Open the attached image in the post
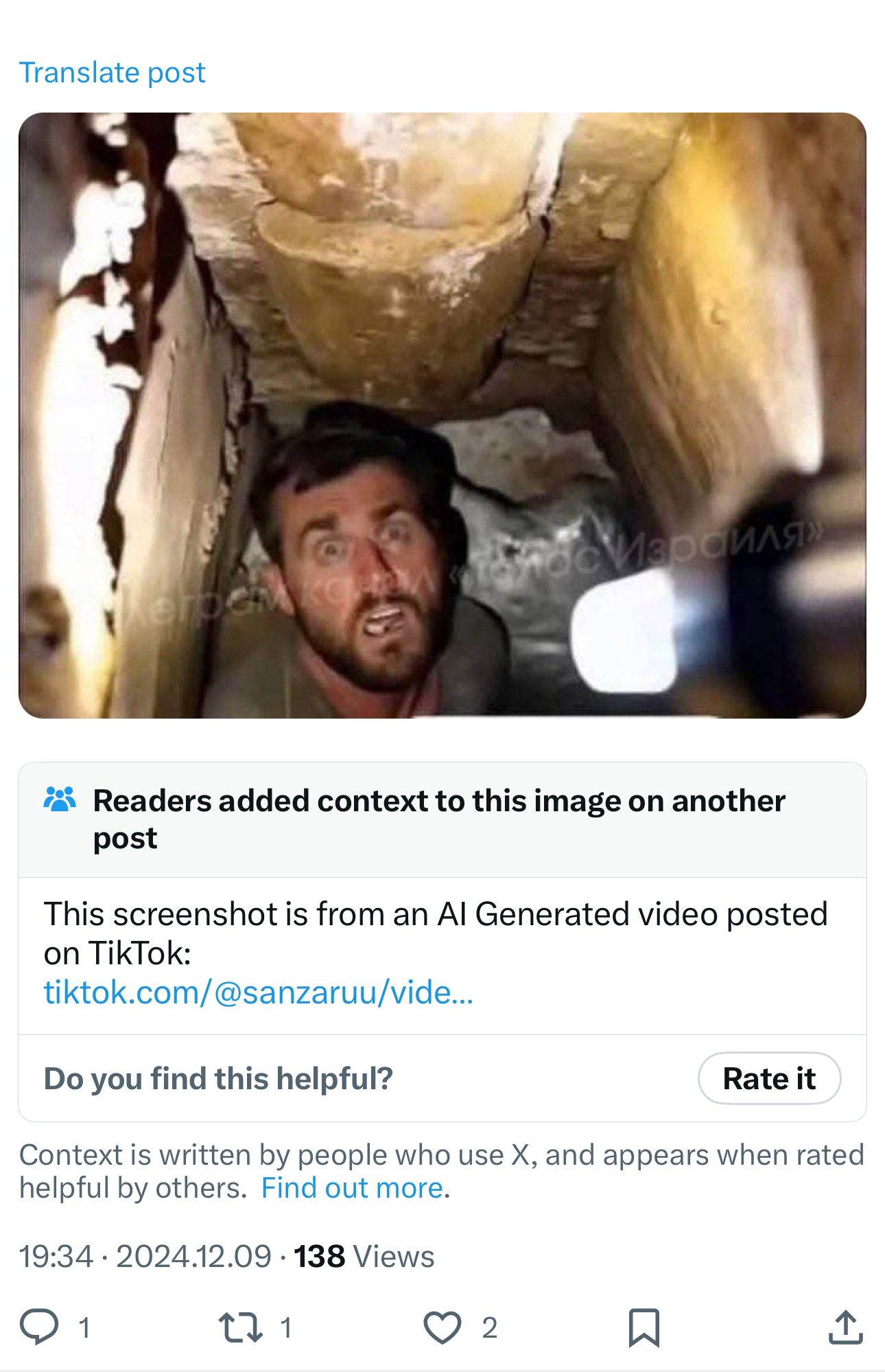 coord(442,415)
